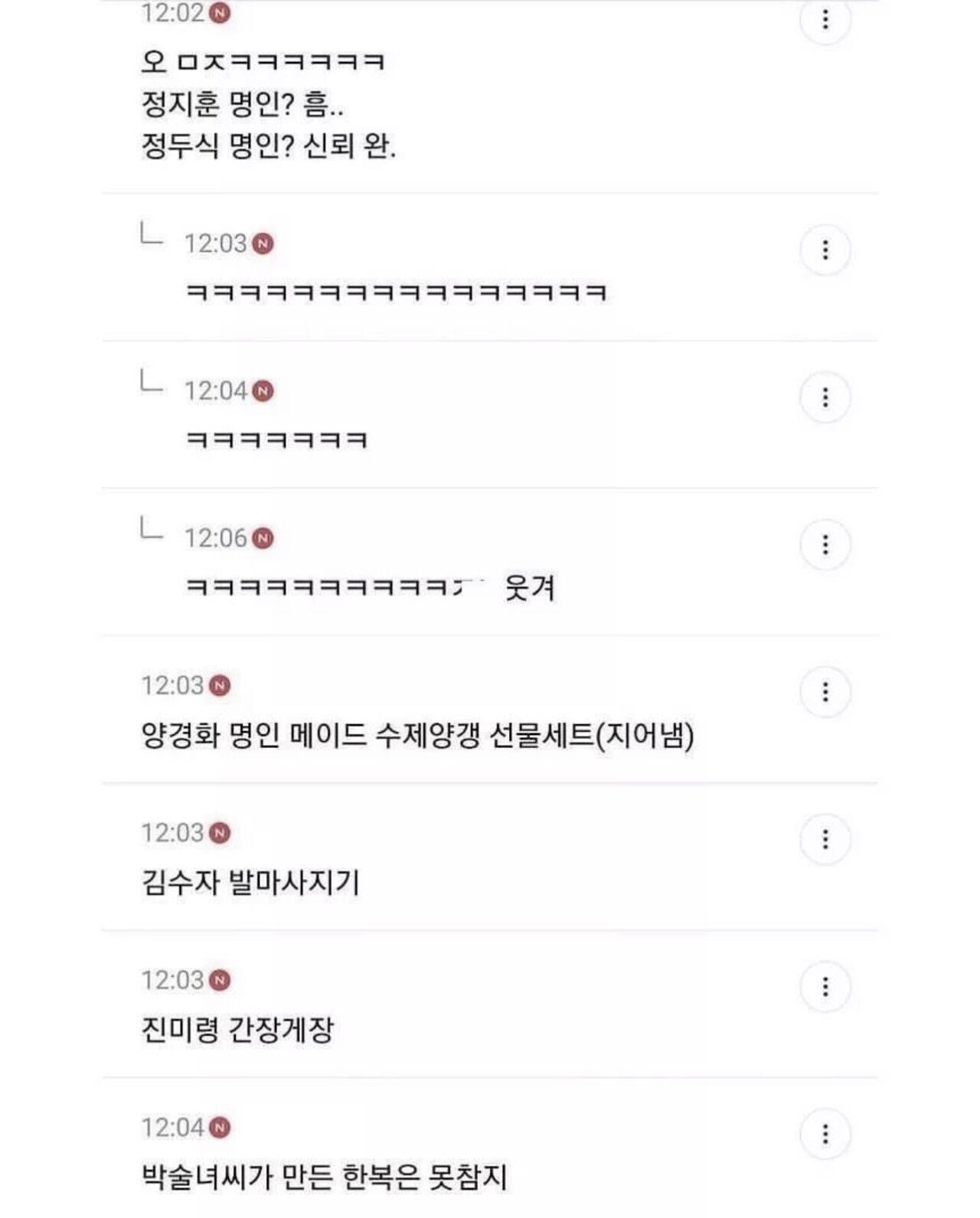The width and height of the screenshot is (980, 1218).
Task: Open the menu on the 양경화 명인 comment
Action: point(825,692)
